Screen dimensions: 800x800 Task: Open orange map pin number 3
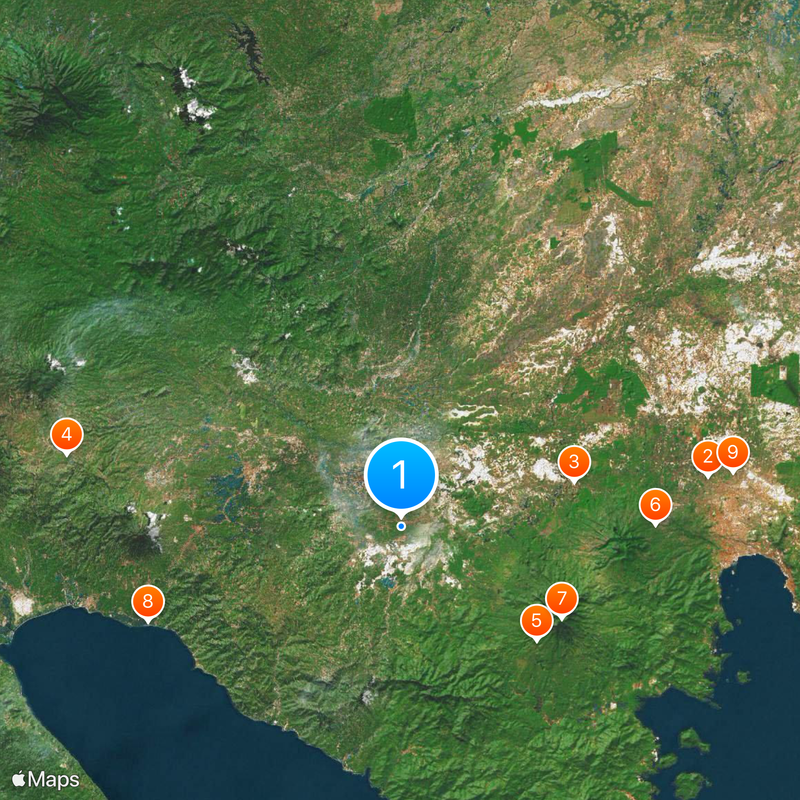click(x=574, y=462)
